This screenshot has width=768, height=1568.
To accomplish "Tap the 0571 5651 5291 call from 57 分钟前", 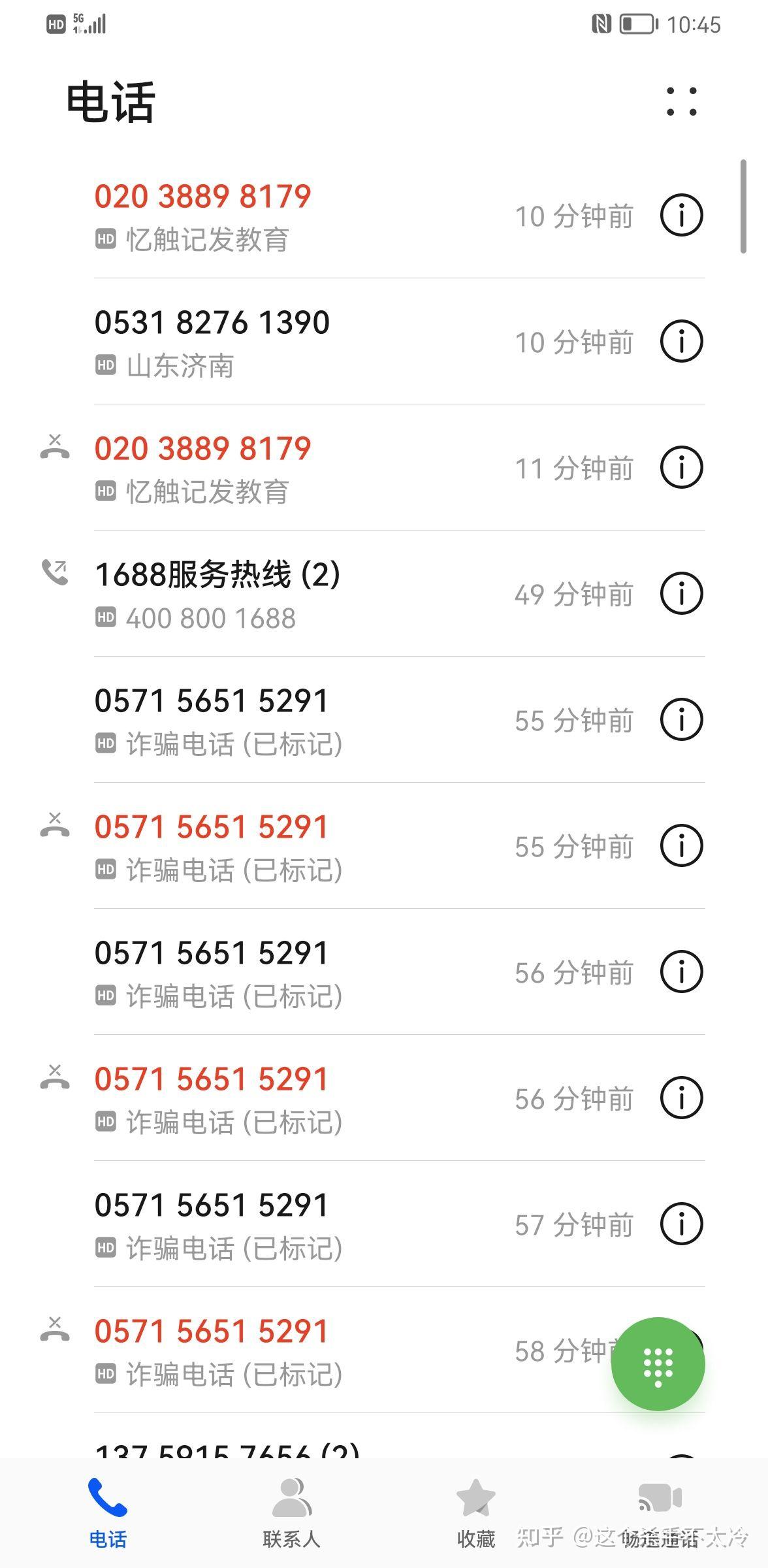I will tap(366, 1224).
